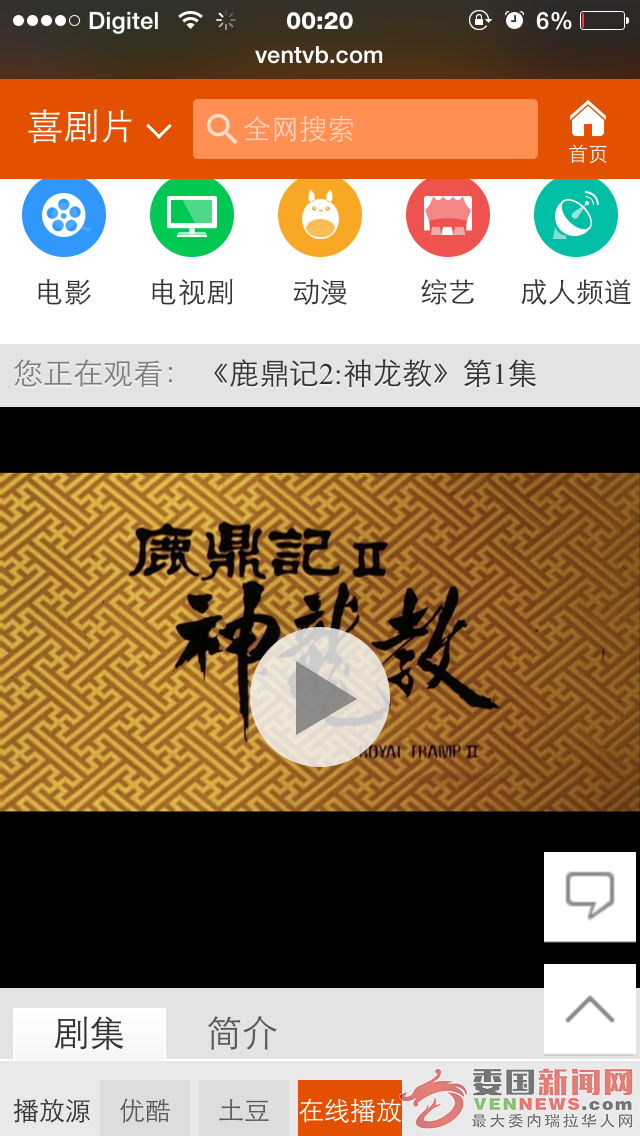Go to 首页 home page
The width and height of the screenshot is (640, 1136).
[x=588, y=131]
